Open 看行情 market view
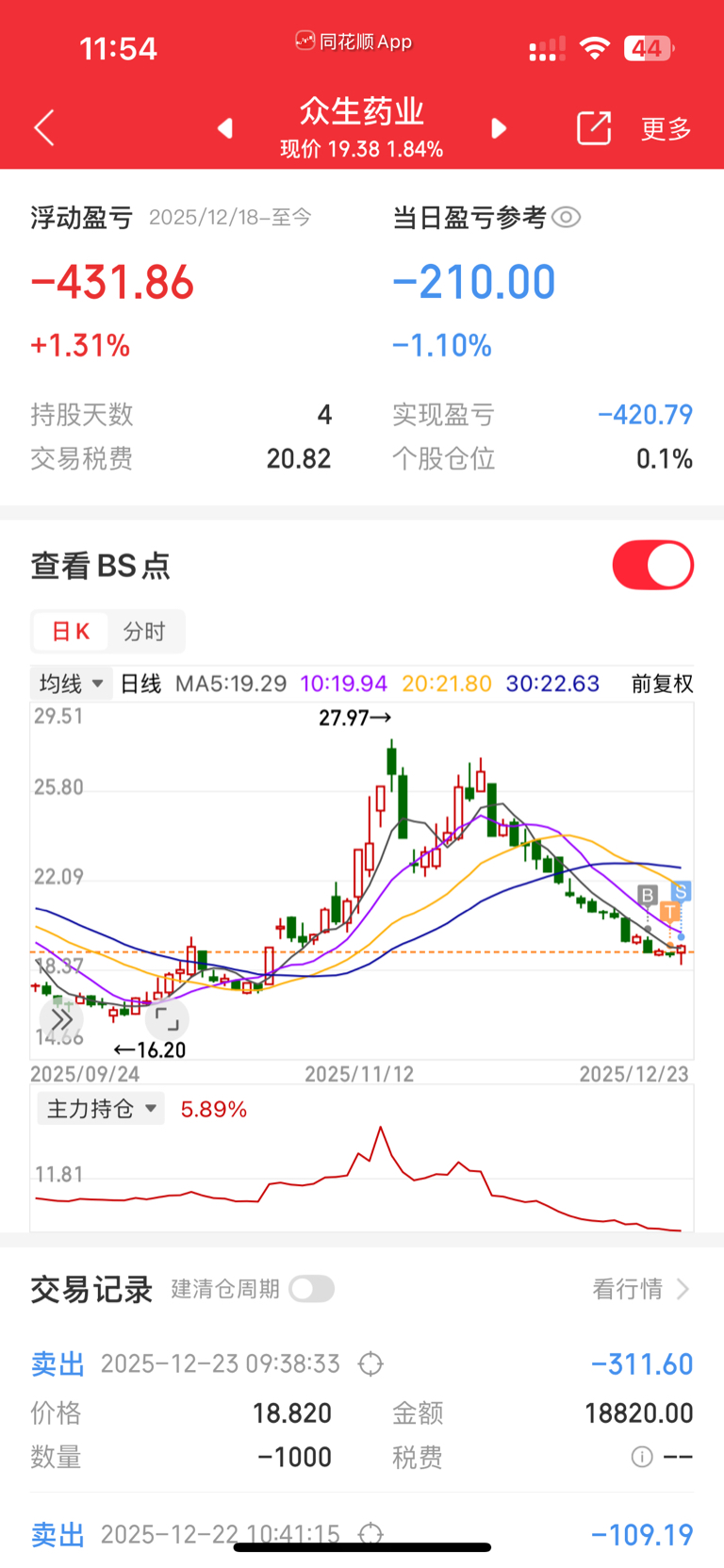This screenshot has height=1568, width=724. (640, 1289)
